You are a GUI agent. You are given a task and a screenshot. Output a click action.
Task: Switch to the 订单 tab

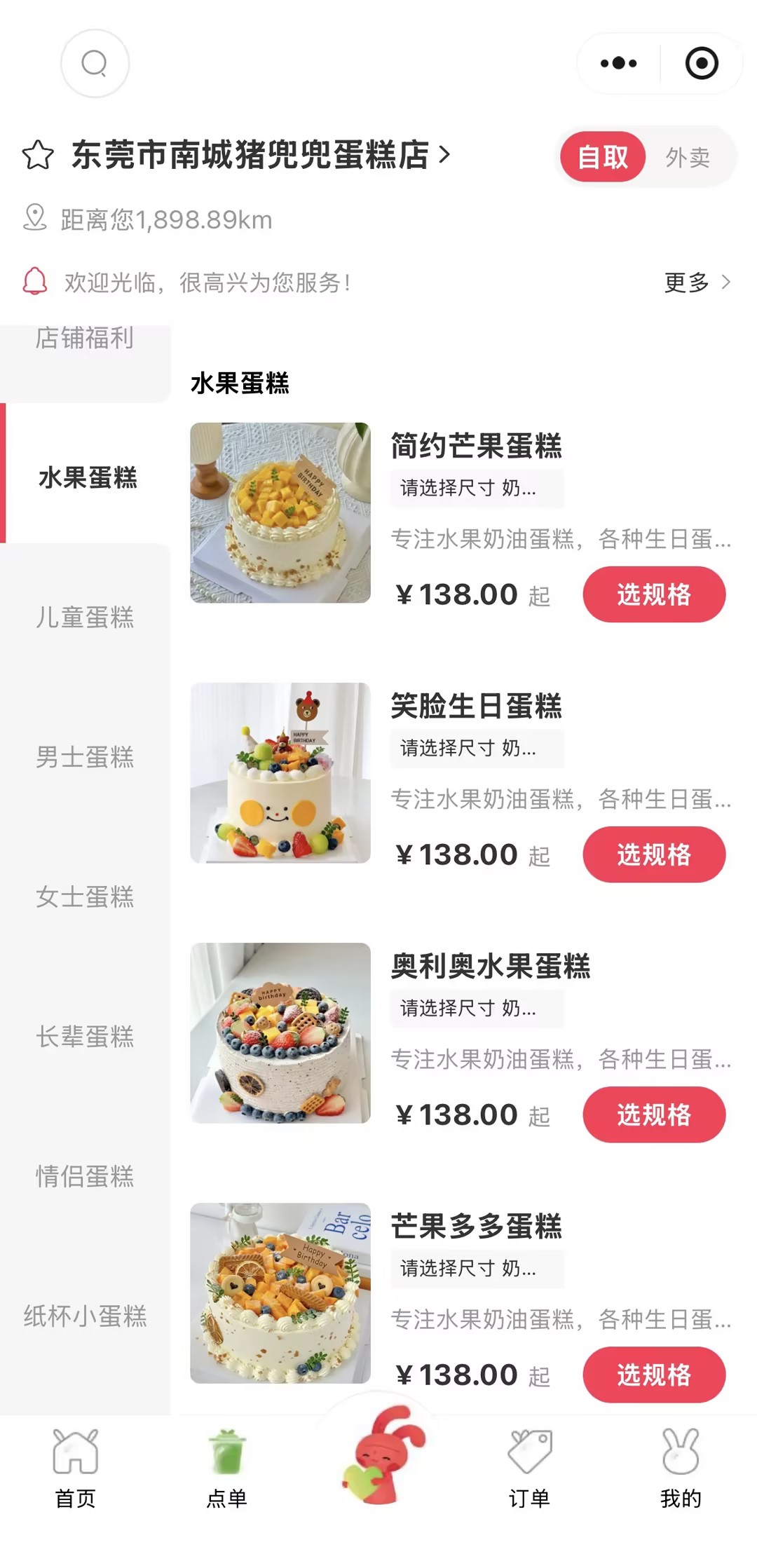click(529, 1468)
